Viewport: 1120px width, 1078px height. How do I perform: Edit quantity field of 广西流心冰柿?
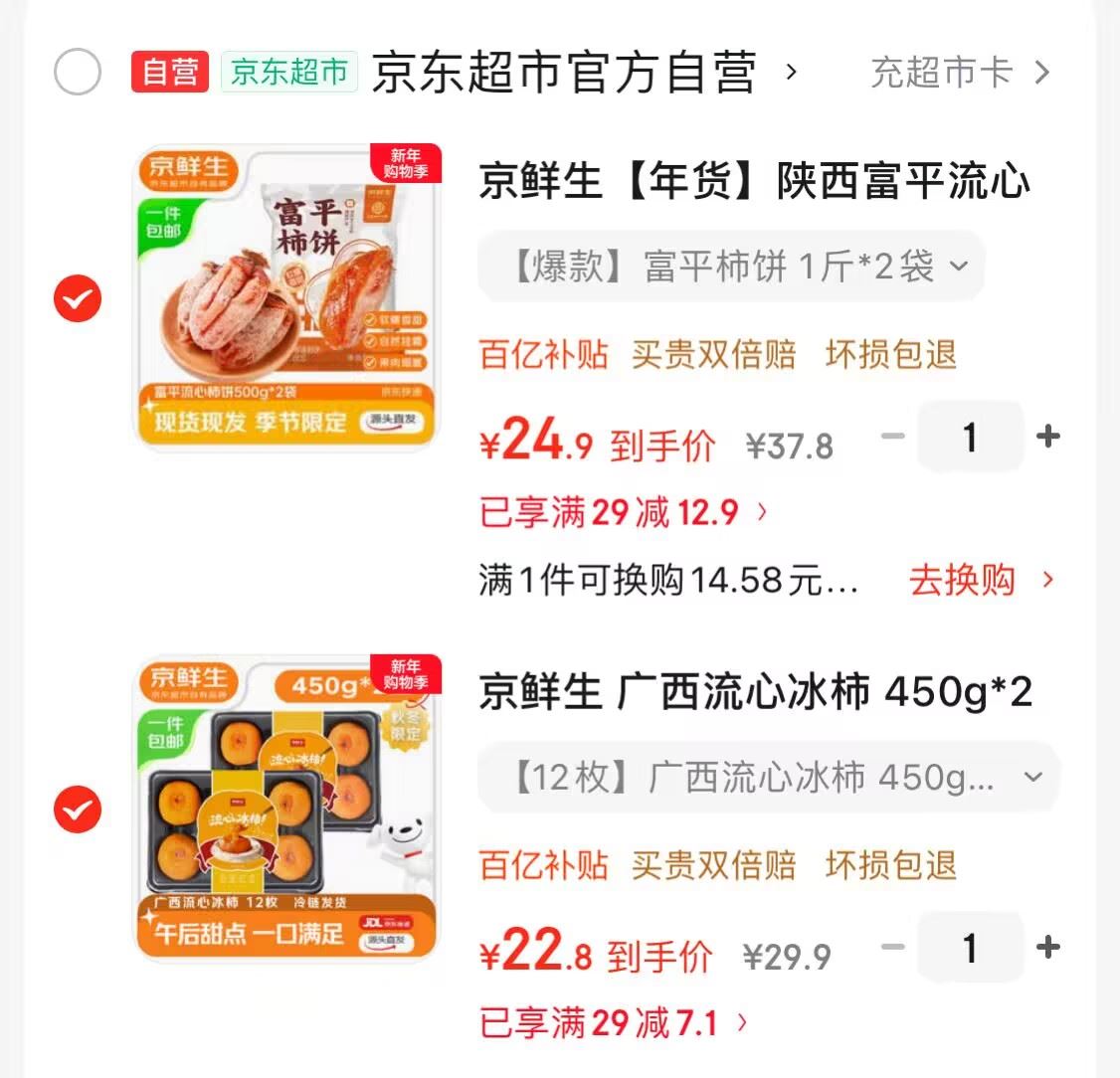pyautogui.click(x=970, y=947)
